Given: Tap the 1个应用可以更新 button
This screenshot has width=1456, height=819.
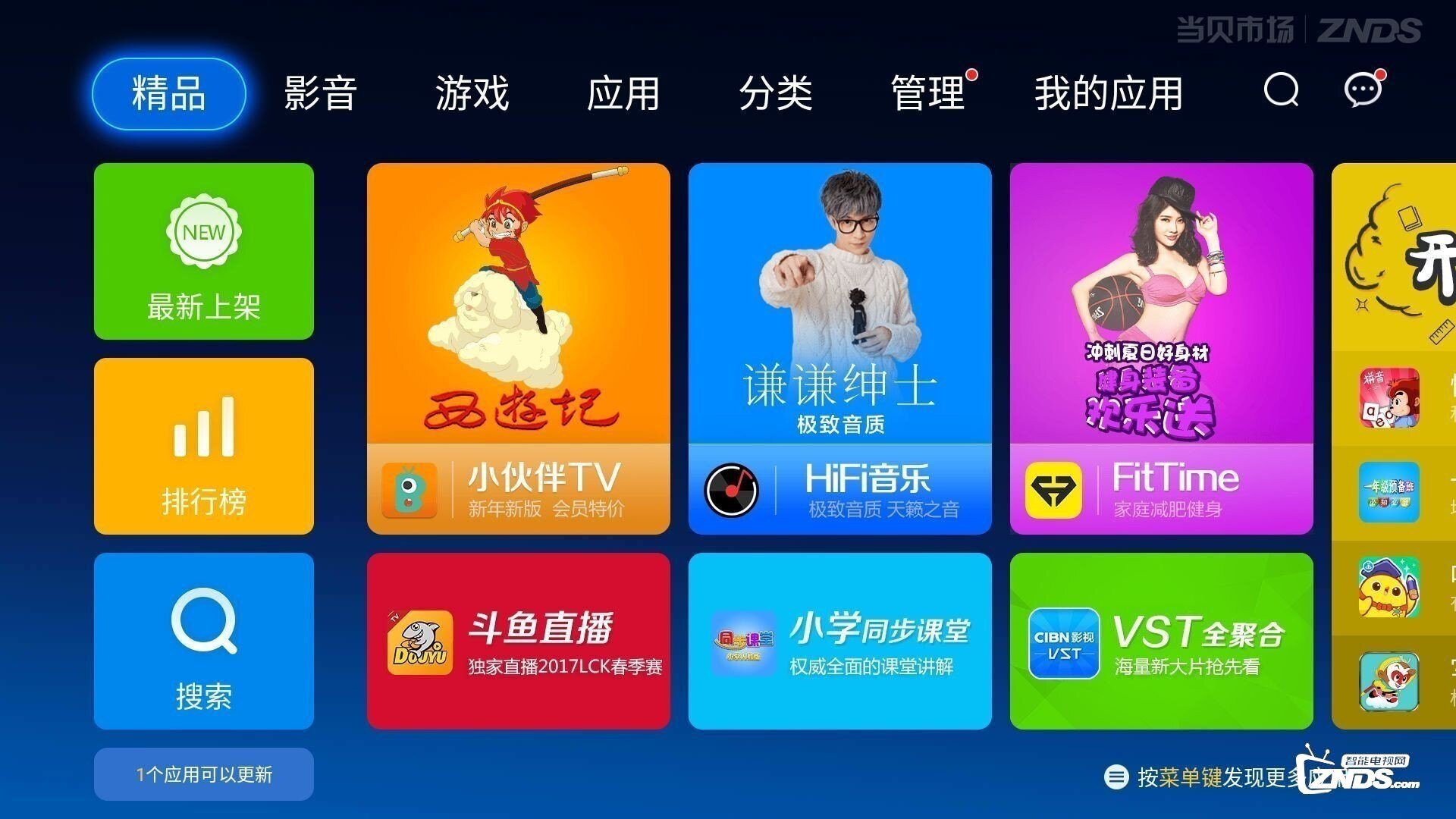Looking at the screenshot, I should [203, 774].
